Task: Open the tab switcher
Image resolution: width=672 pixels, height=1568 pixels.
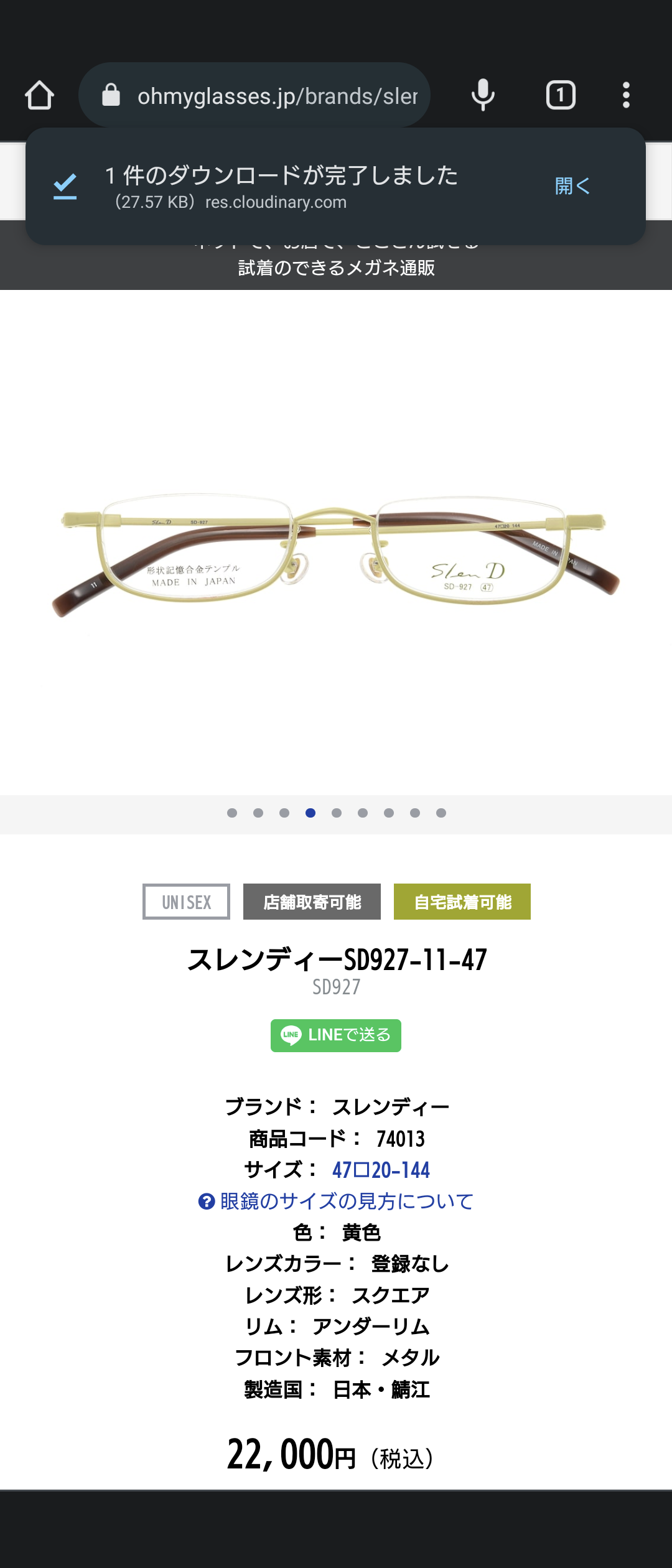Action: coord(560,95)
